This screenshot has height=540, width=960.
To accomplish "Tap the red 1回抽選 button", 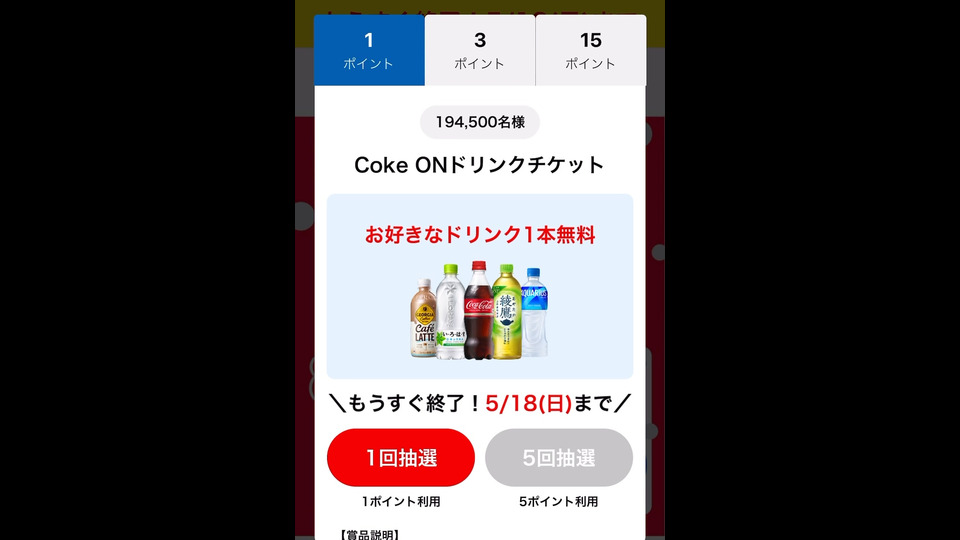I will 401,458.
